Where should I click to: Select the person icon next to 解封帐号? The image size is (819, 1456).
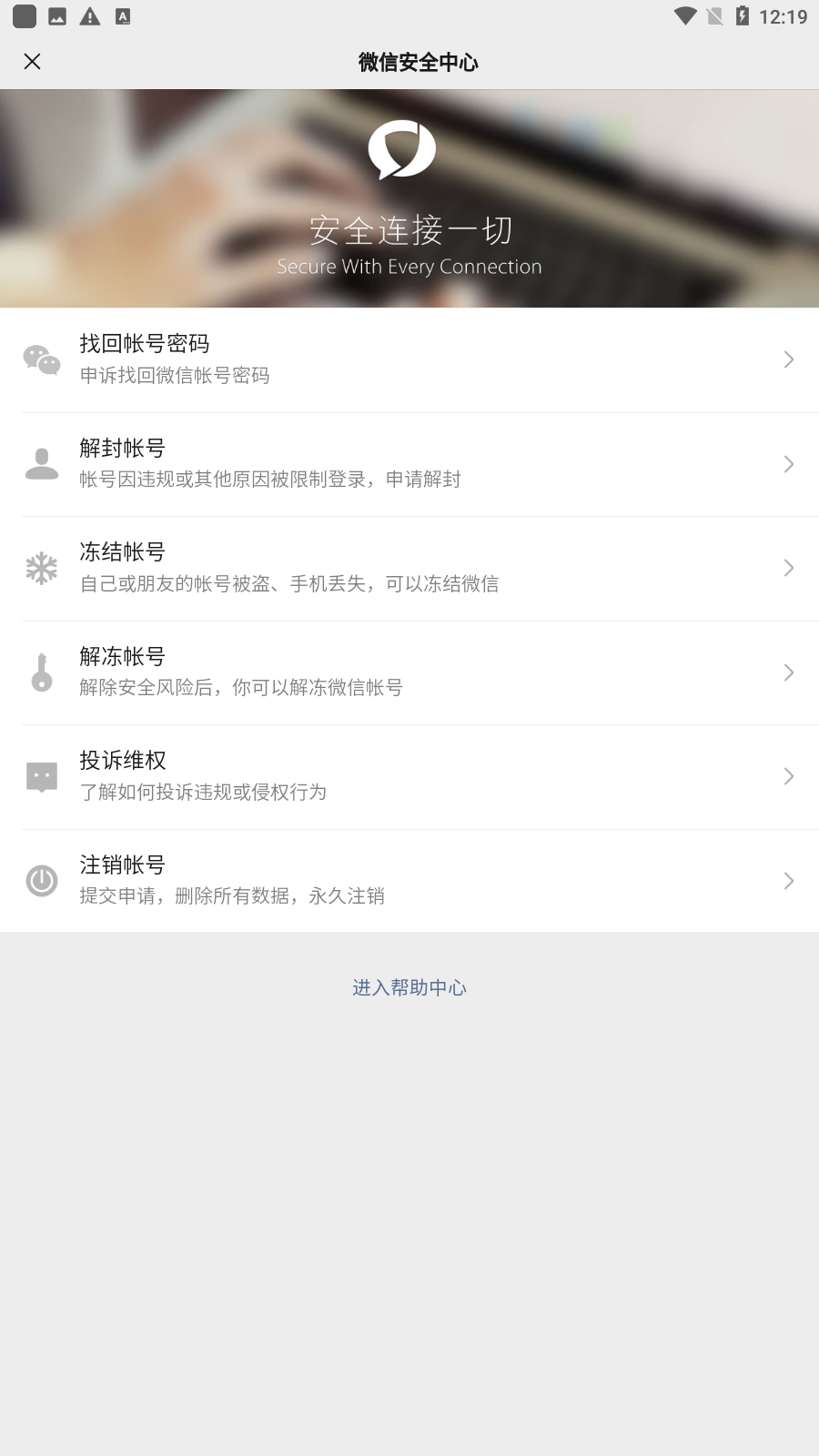tap(42, 463)
